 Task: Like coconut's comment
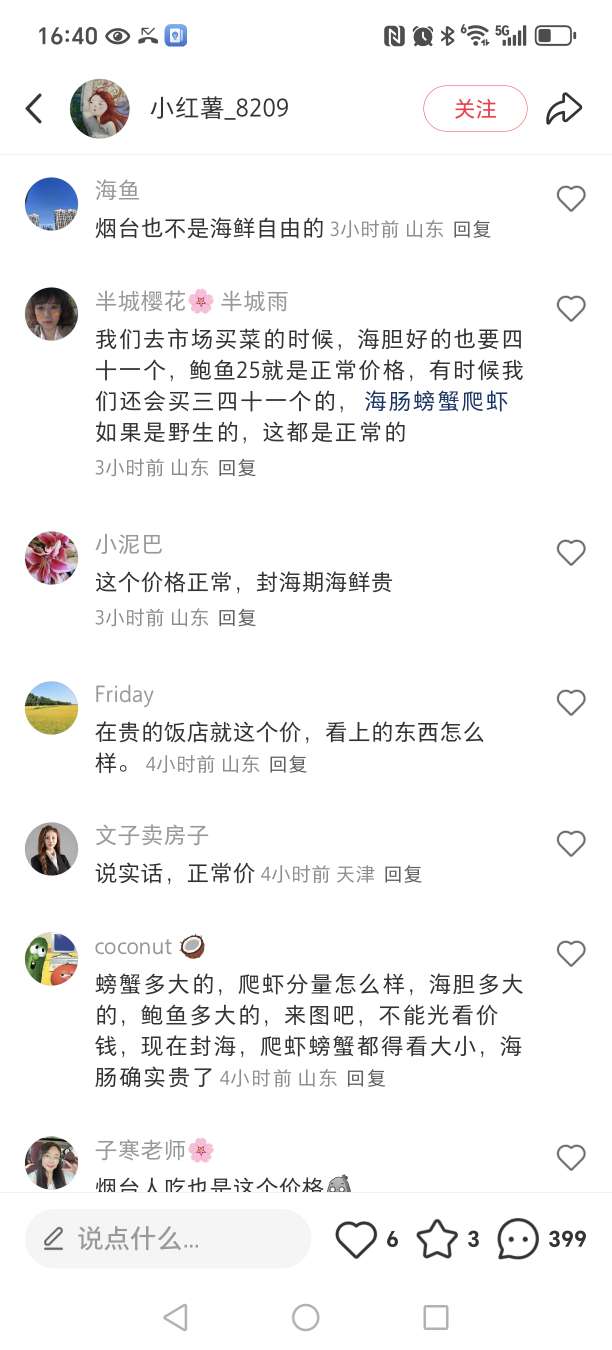click(571, 954)
